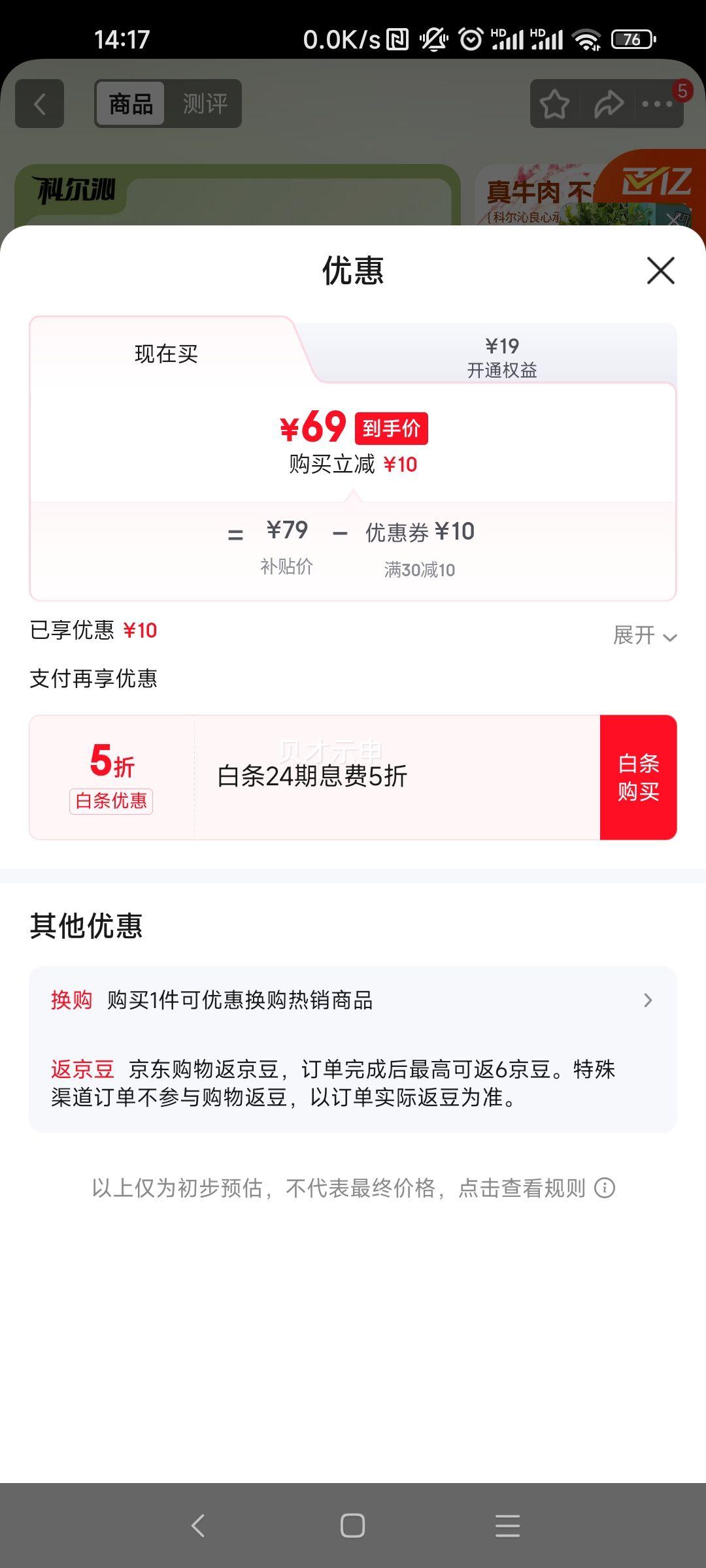Image resolution: width=706 pixels, height=1568 pixels.
Task: Open the more options (...) menu
Action: [x=658, y=103]
